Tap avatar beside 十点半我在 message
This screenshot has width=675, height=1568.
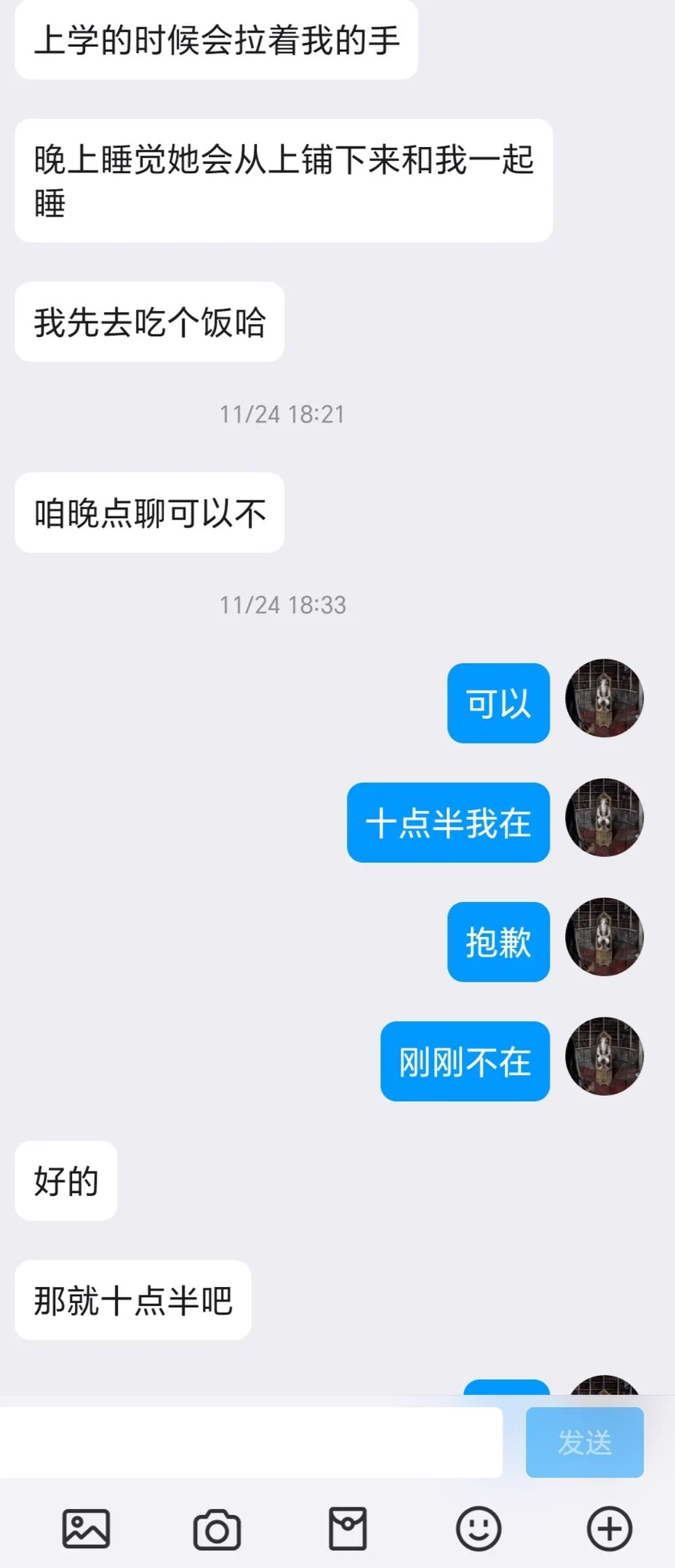(x=604, y=818)
